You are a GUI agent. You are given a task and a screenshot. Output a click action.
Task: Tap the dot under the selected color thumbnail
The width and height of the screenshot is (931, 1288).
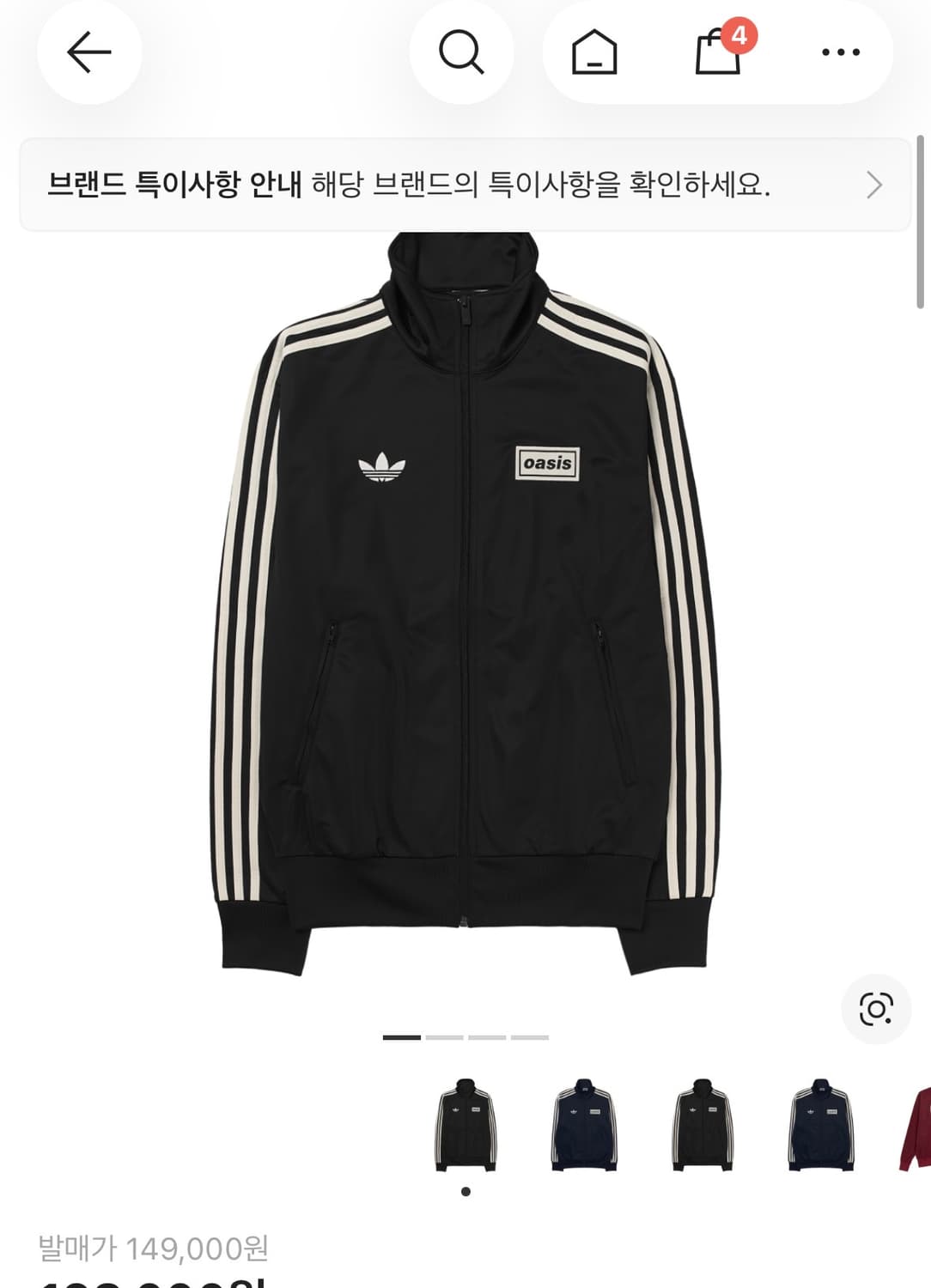pyautogui.click(x=468, y=1190)
